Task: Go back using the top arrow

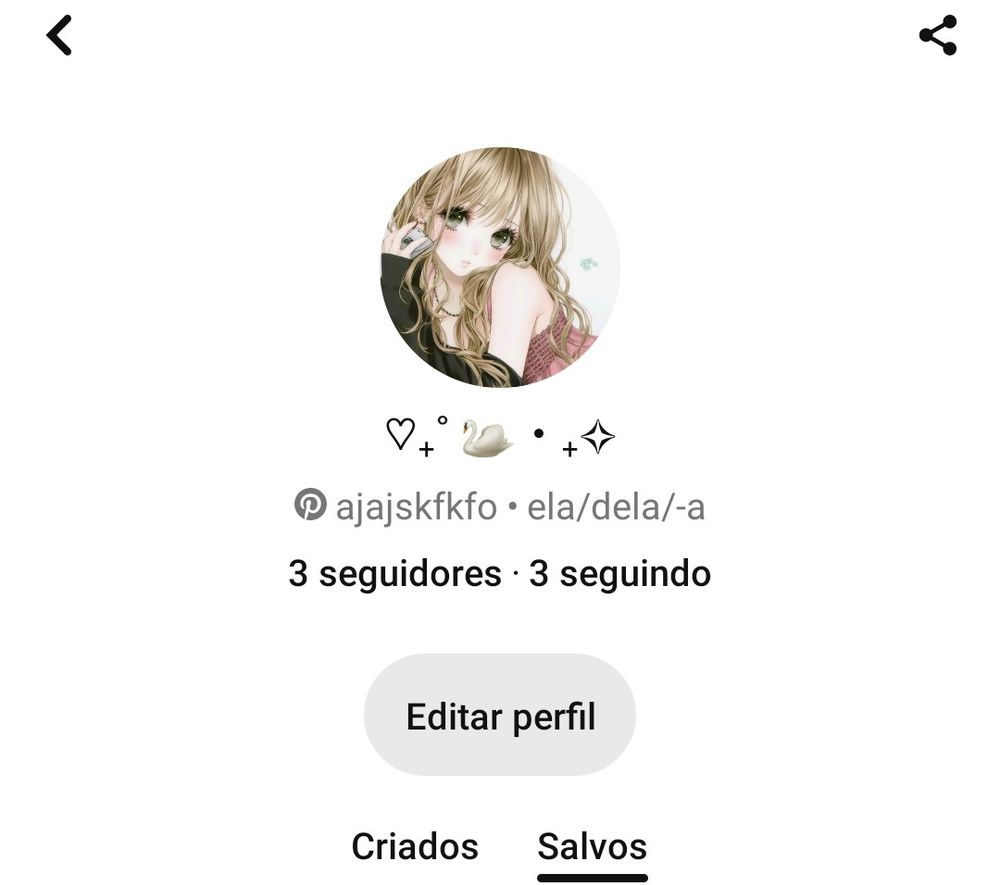Action: click(60, 37)
